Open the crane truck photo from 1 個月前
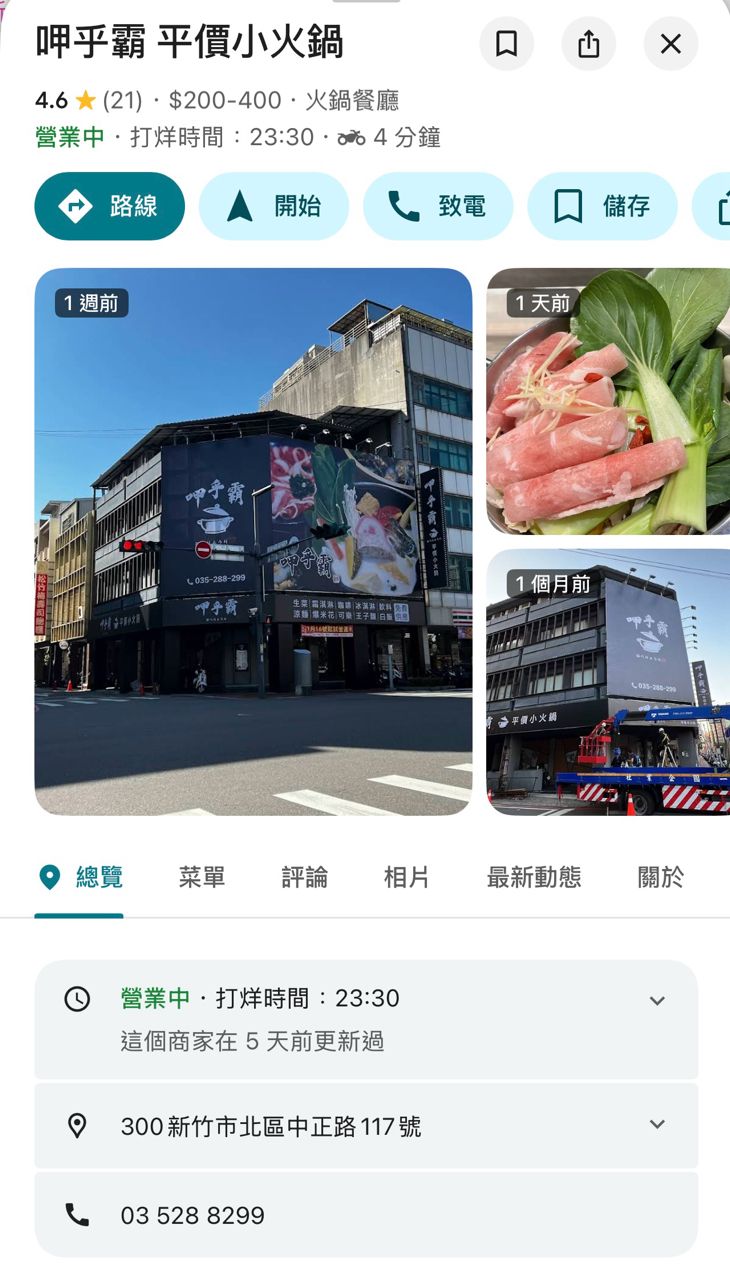This screenshot has width=730, height=1280. [608, 682]
